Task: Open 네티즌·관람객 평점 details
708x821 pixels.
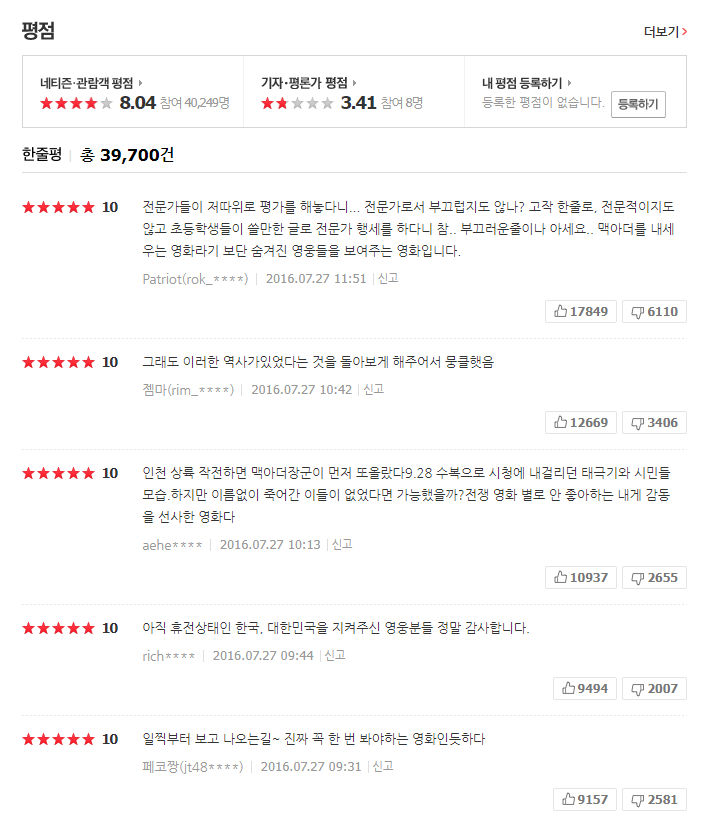Action: pos(91,83)
